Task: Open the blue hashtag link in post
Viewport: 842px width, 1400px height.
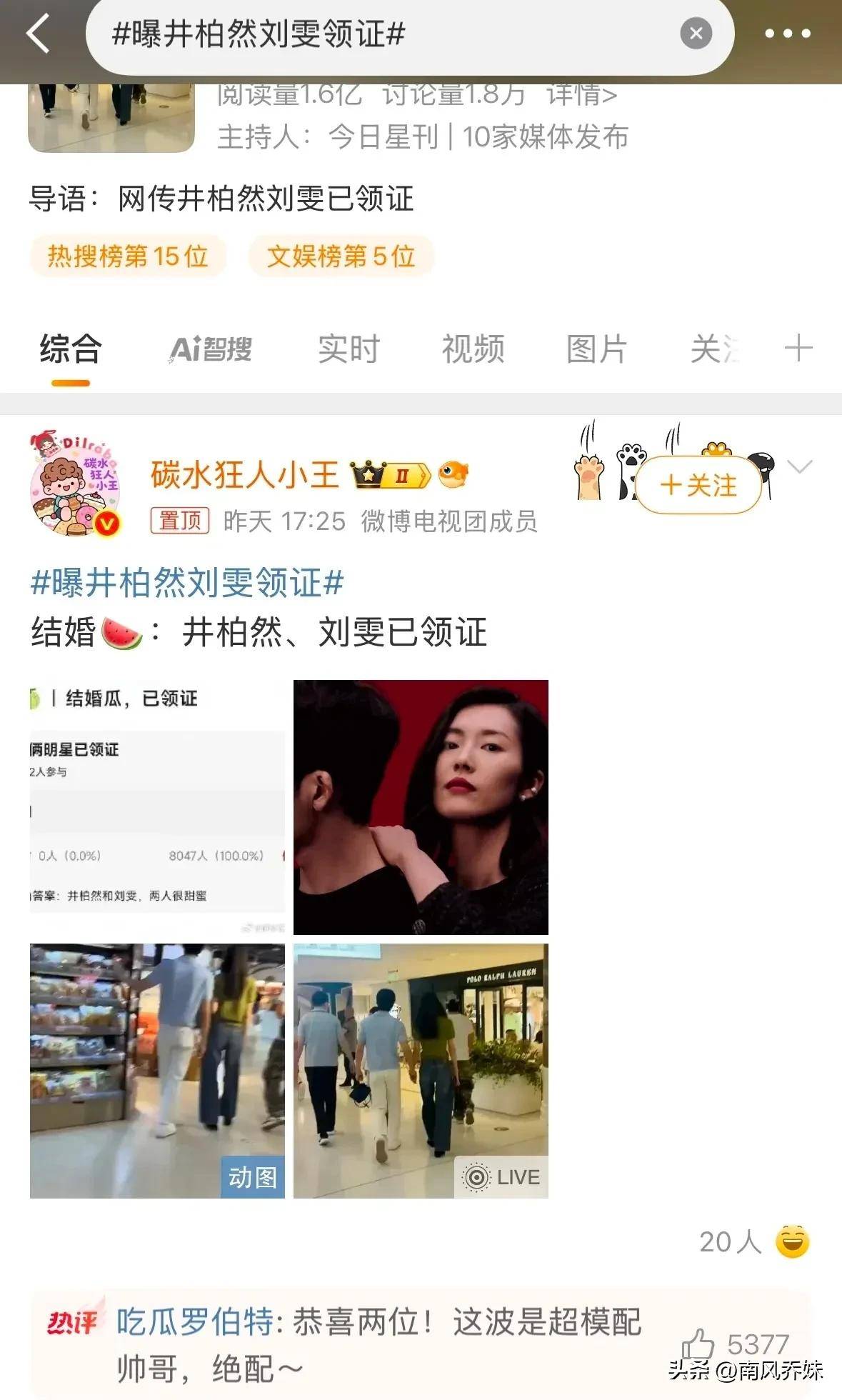Action: click(x=187, y=582)
